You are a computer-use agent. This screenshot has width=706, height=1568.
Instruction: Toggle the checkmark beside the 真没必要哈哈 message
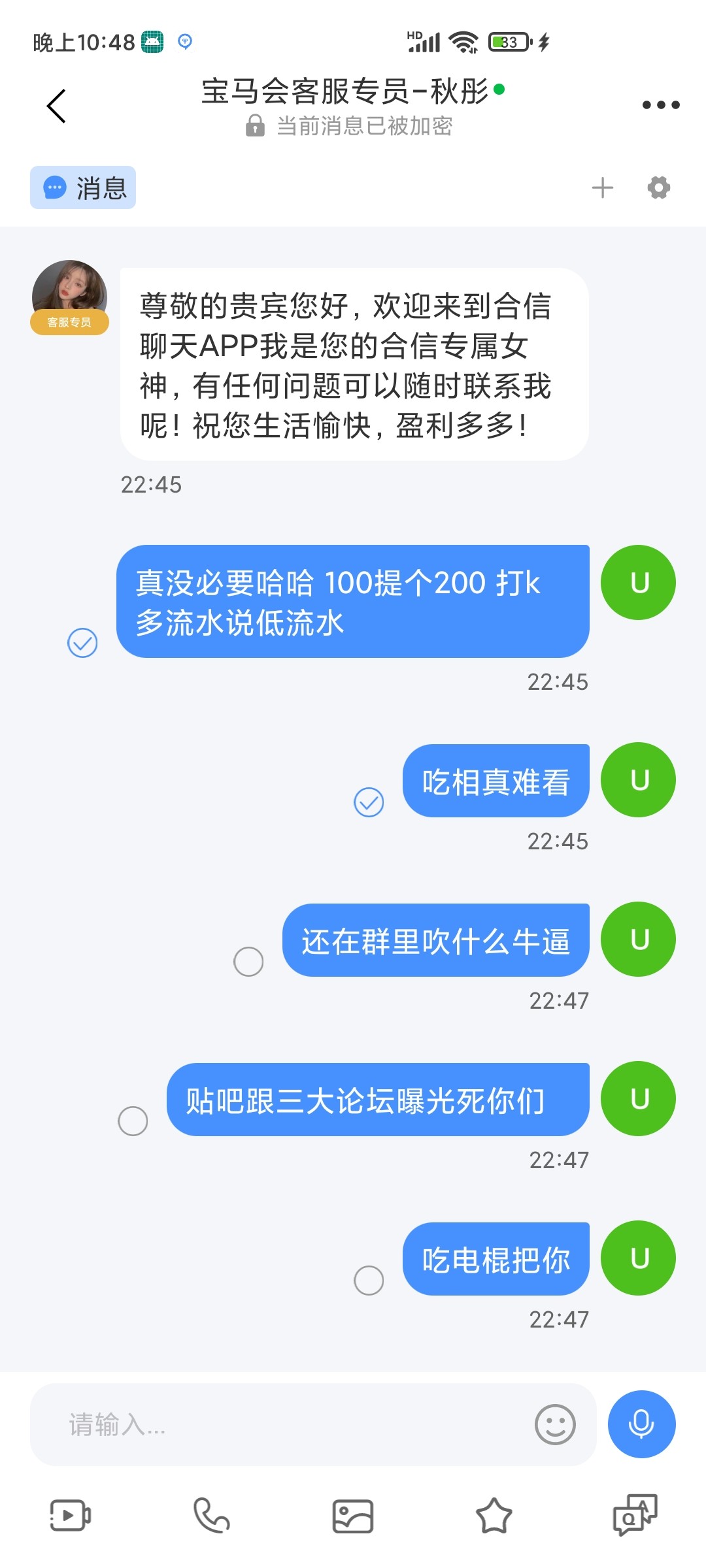81,642
